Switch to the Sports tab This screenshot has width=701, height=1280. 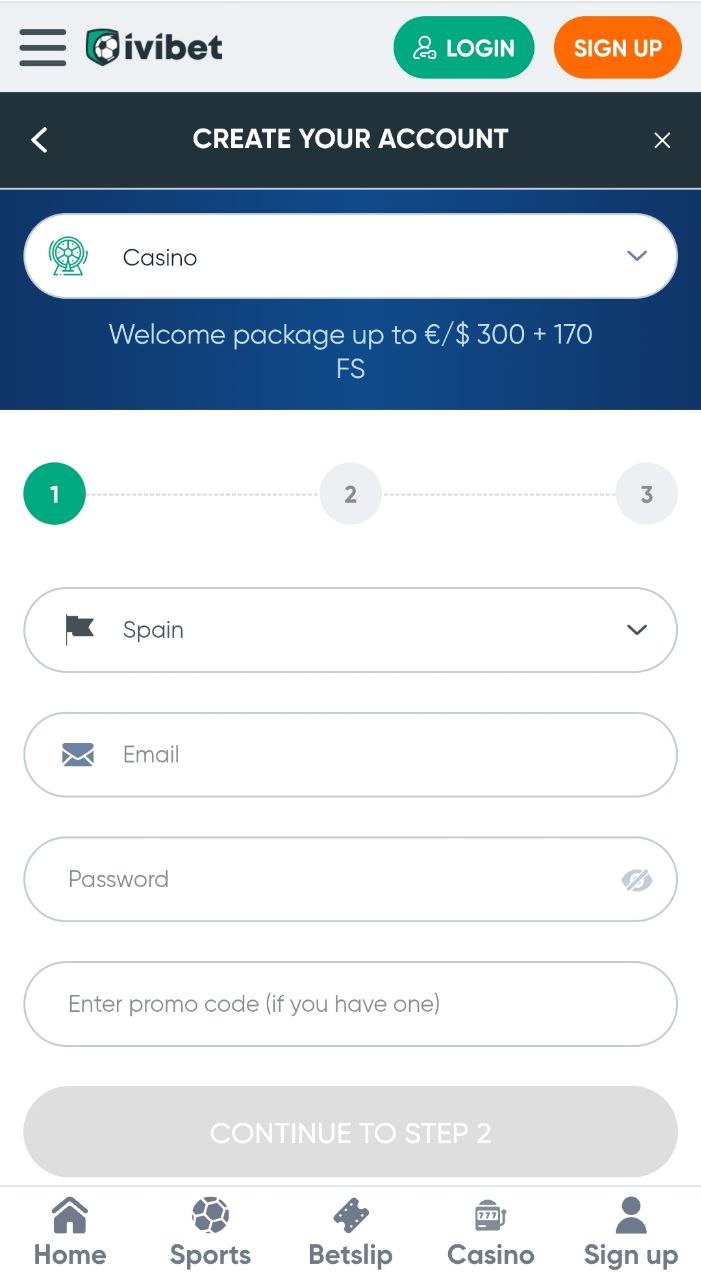[210, 1233]
